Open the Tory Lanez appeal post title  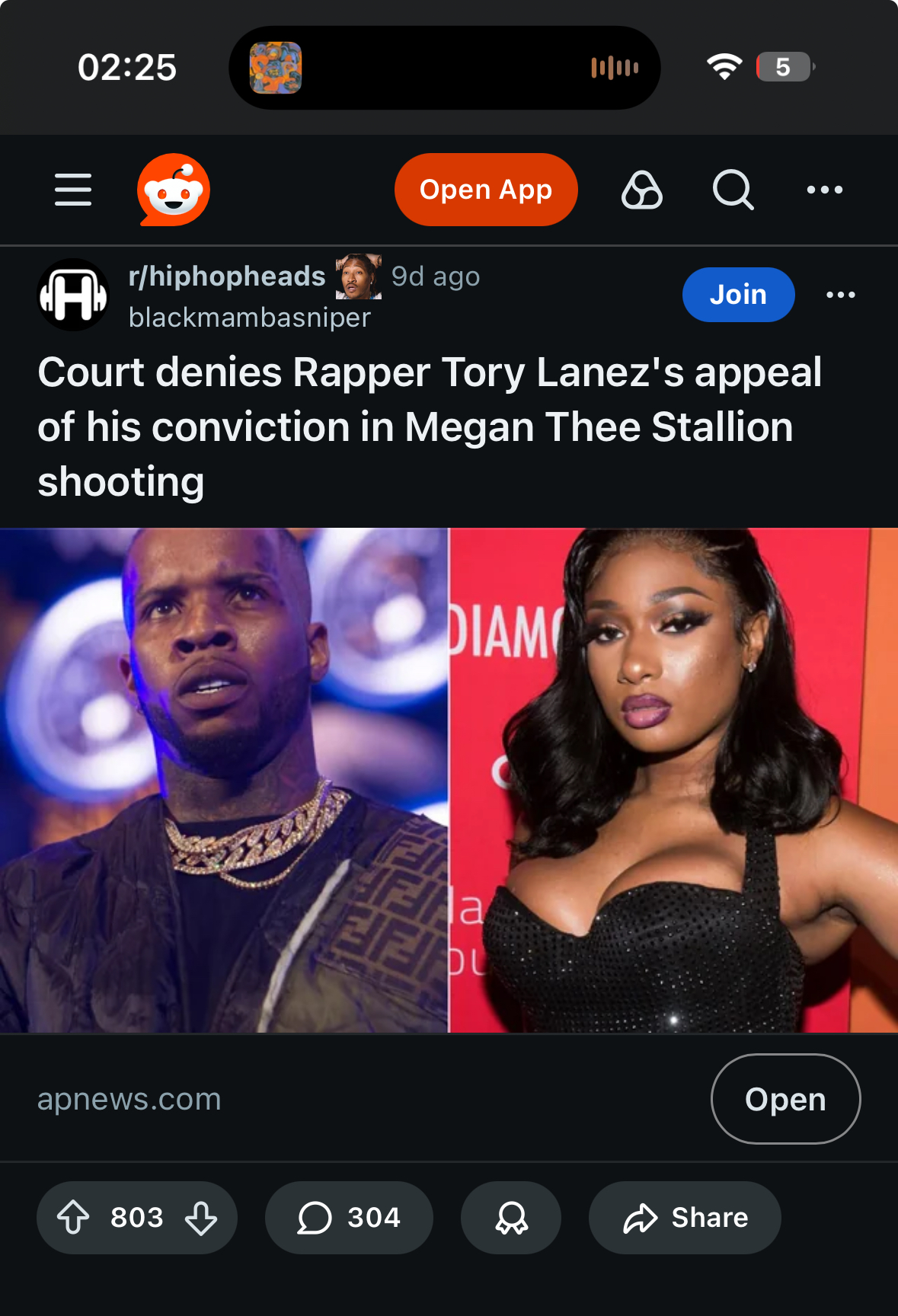click(430, 426)
